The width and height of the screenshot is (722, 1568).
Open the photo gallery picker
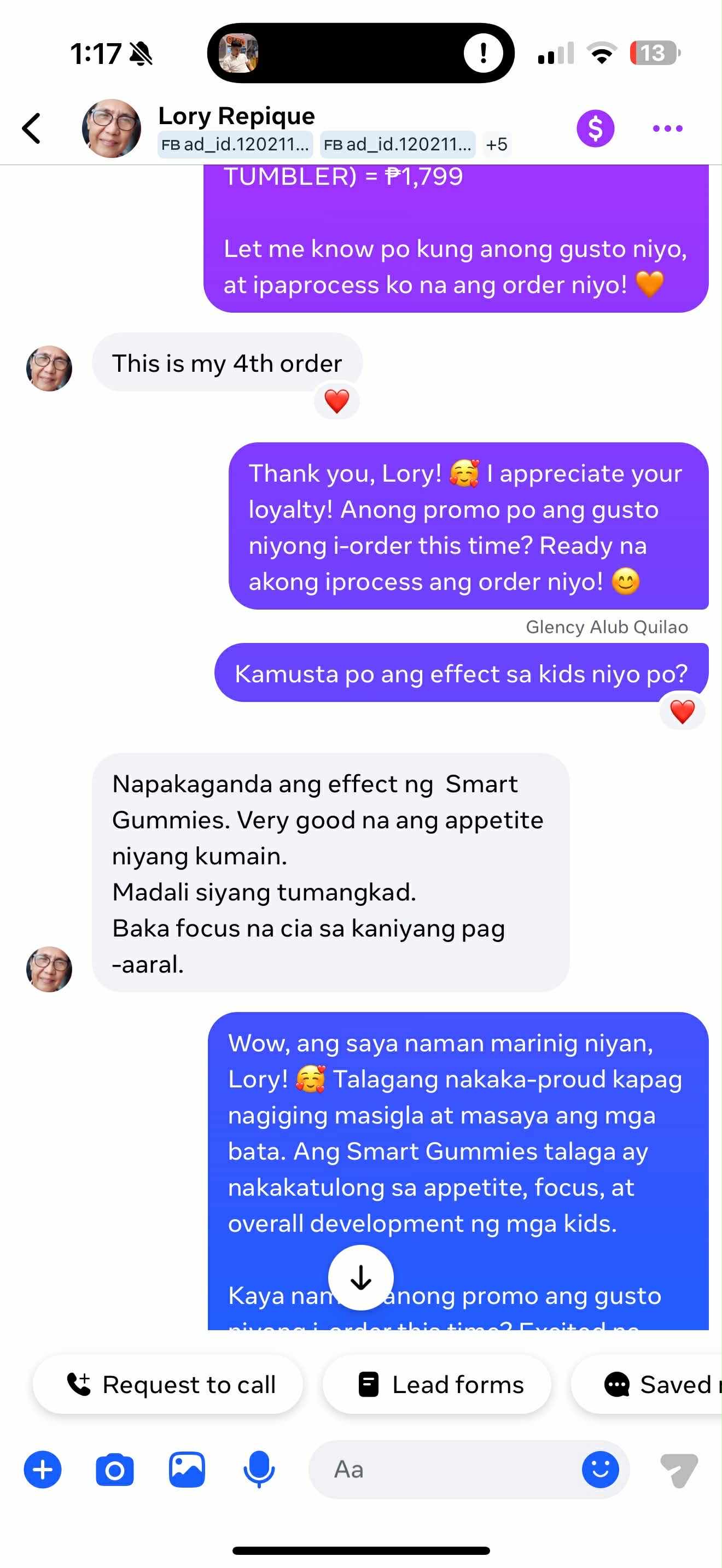tap(187, 1470)
